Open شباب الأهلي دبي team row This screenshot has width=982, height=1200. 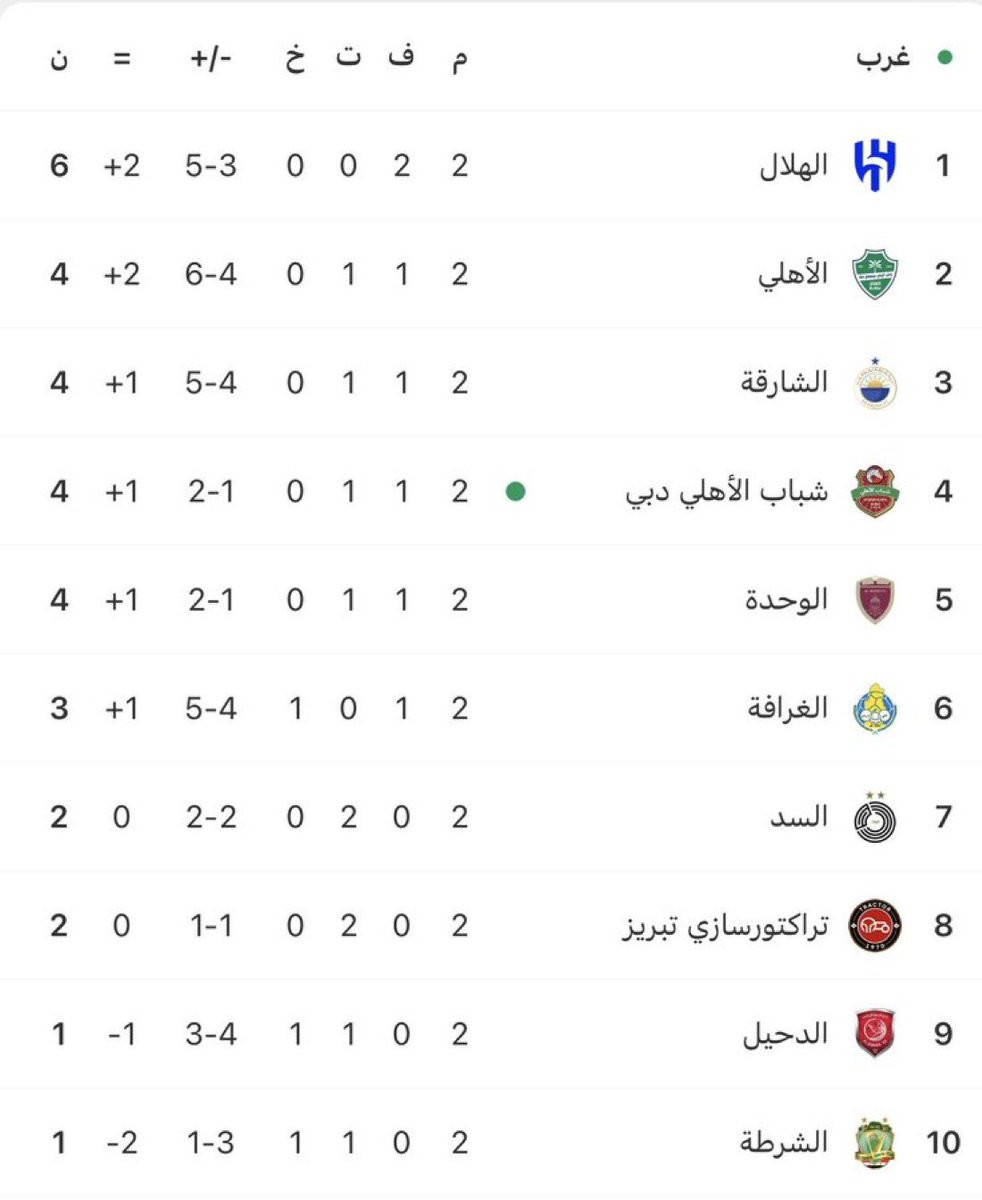[491, 491]
